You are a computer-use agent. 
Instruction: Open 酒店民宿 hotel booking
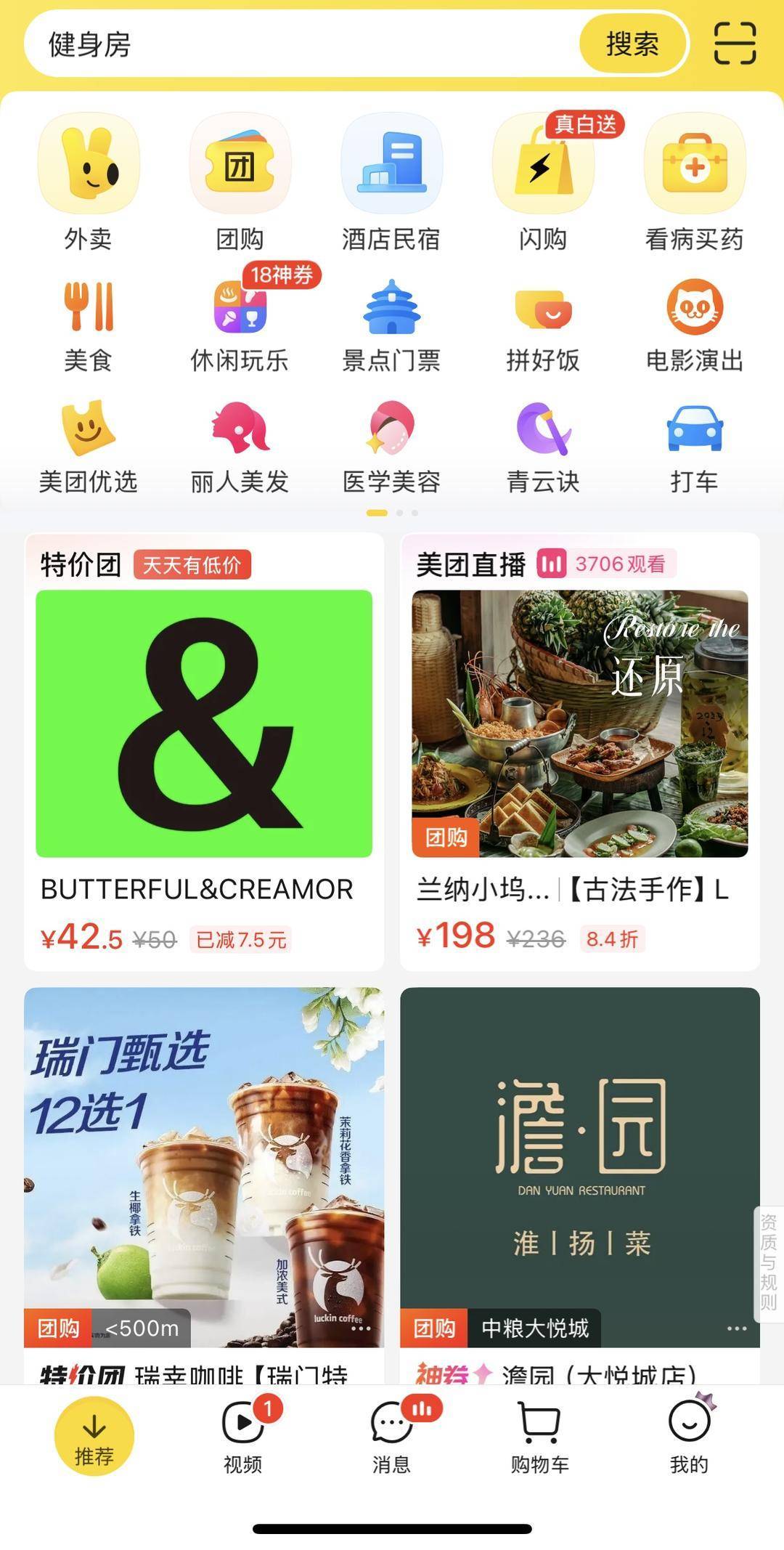(392, 179)
